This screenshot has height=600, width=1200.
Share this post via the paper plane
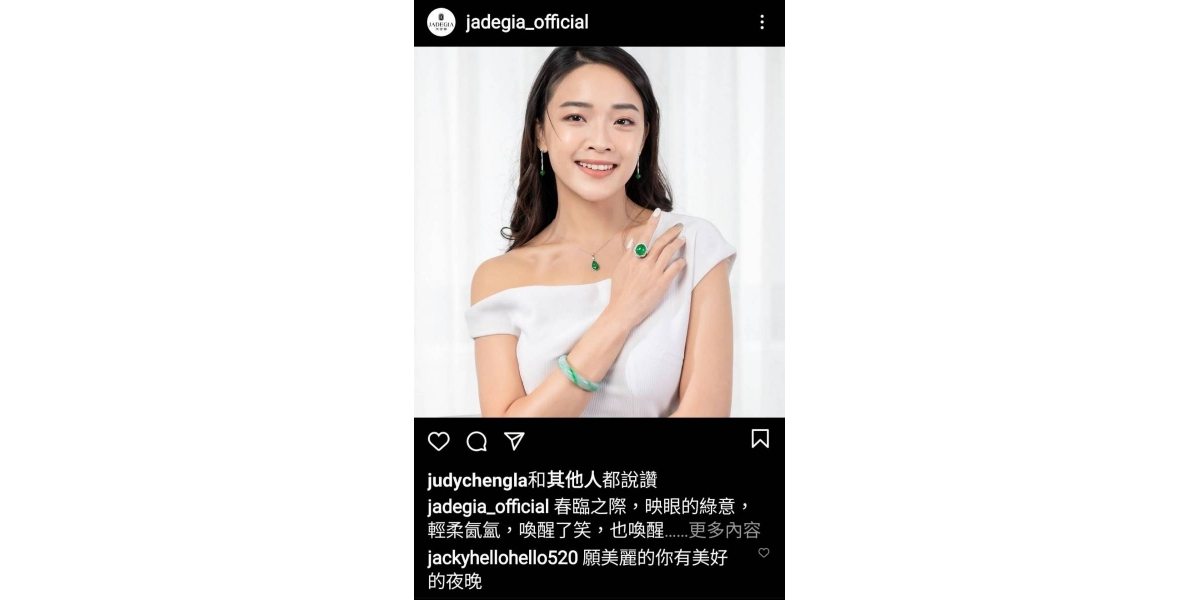click(514, 441)
